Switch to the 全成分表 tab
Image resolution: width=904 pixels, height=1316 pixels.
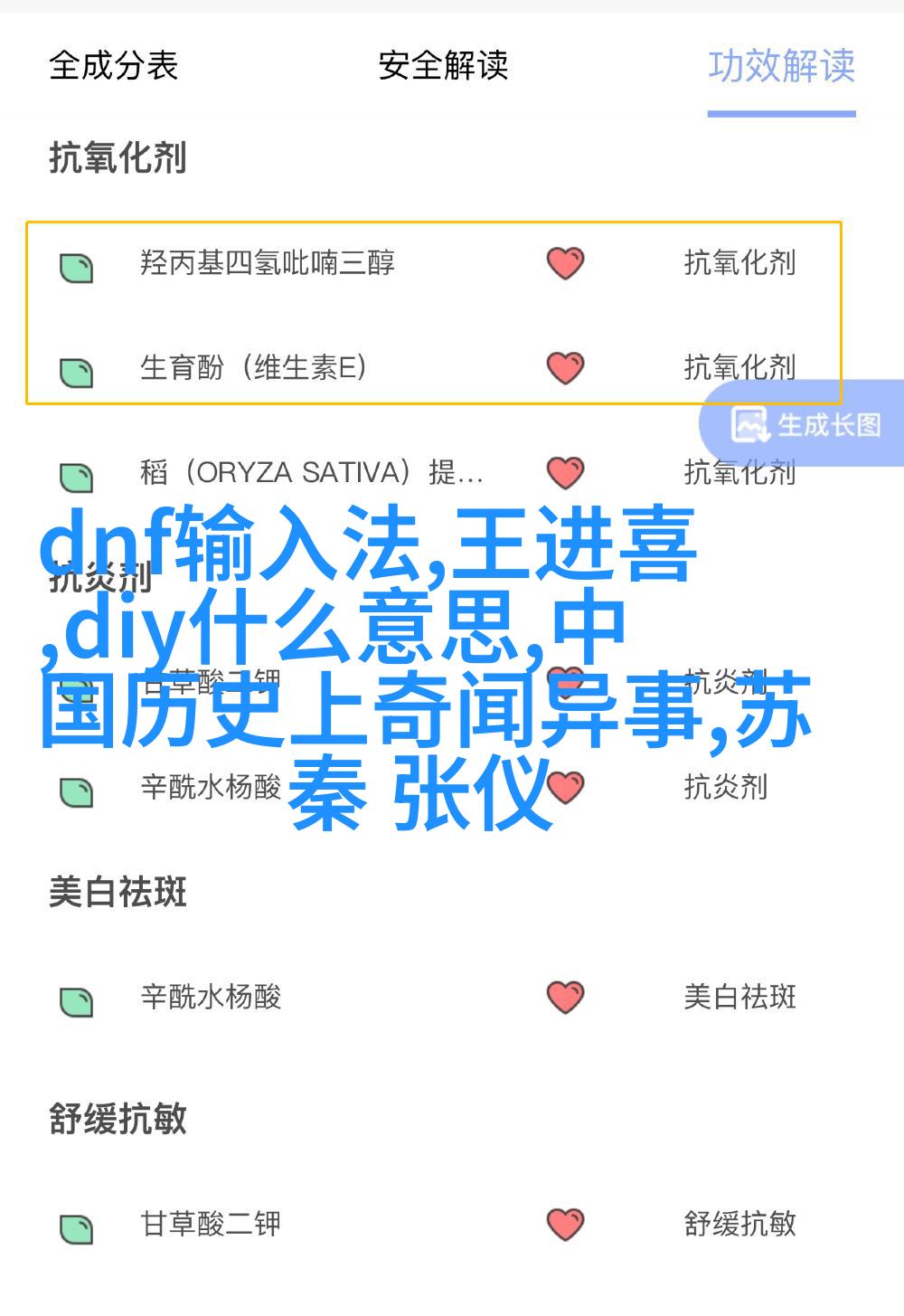113,66
